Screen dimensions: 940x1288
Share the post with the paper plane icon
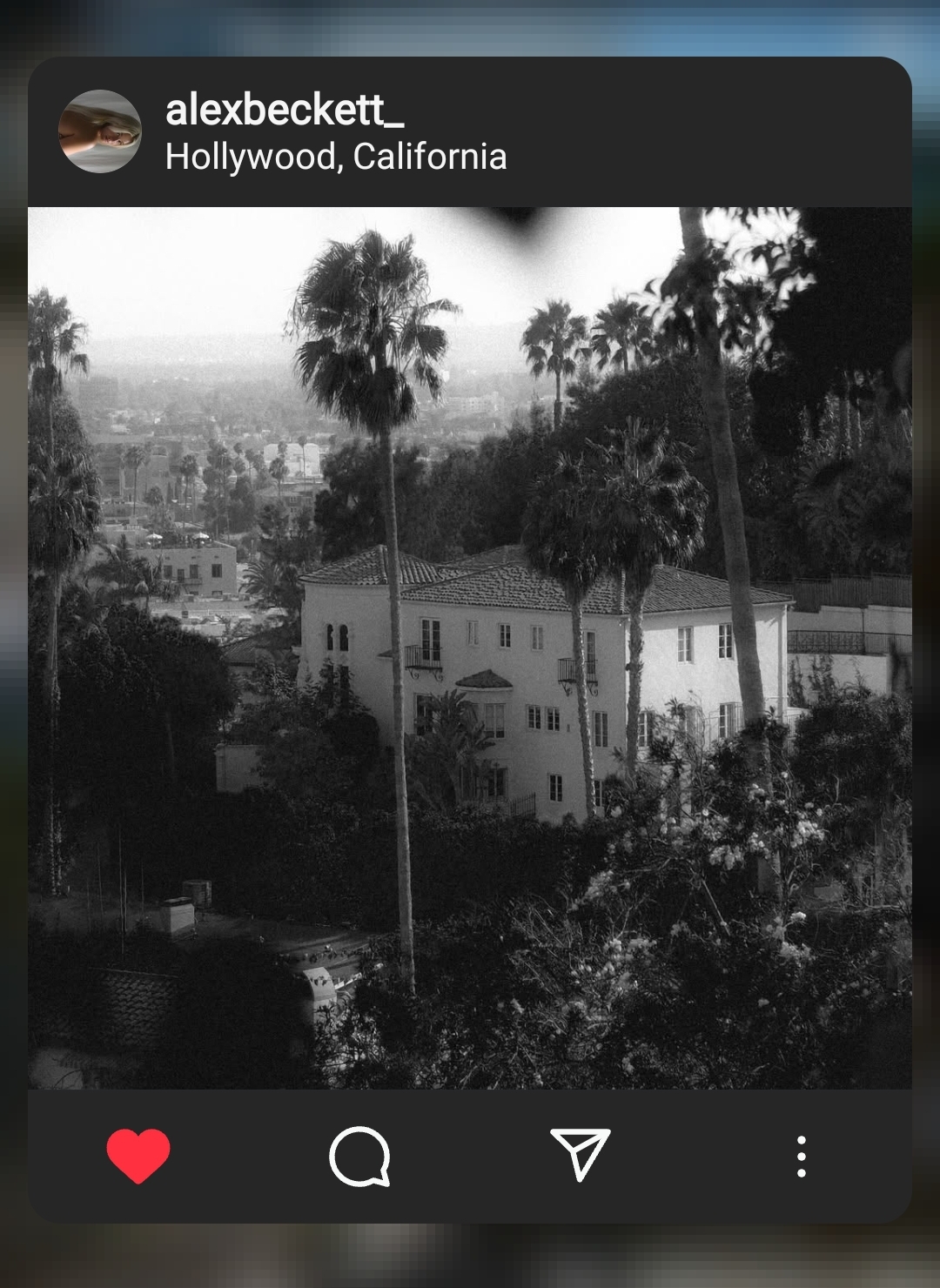pyautogui.click(x=581, y=1155)
